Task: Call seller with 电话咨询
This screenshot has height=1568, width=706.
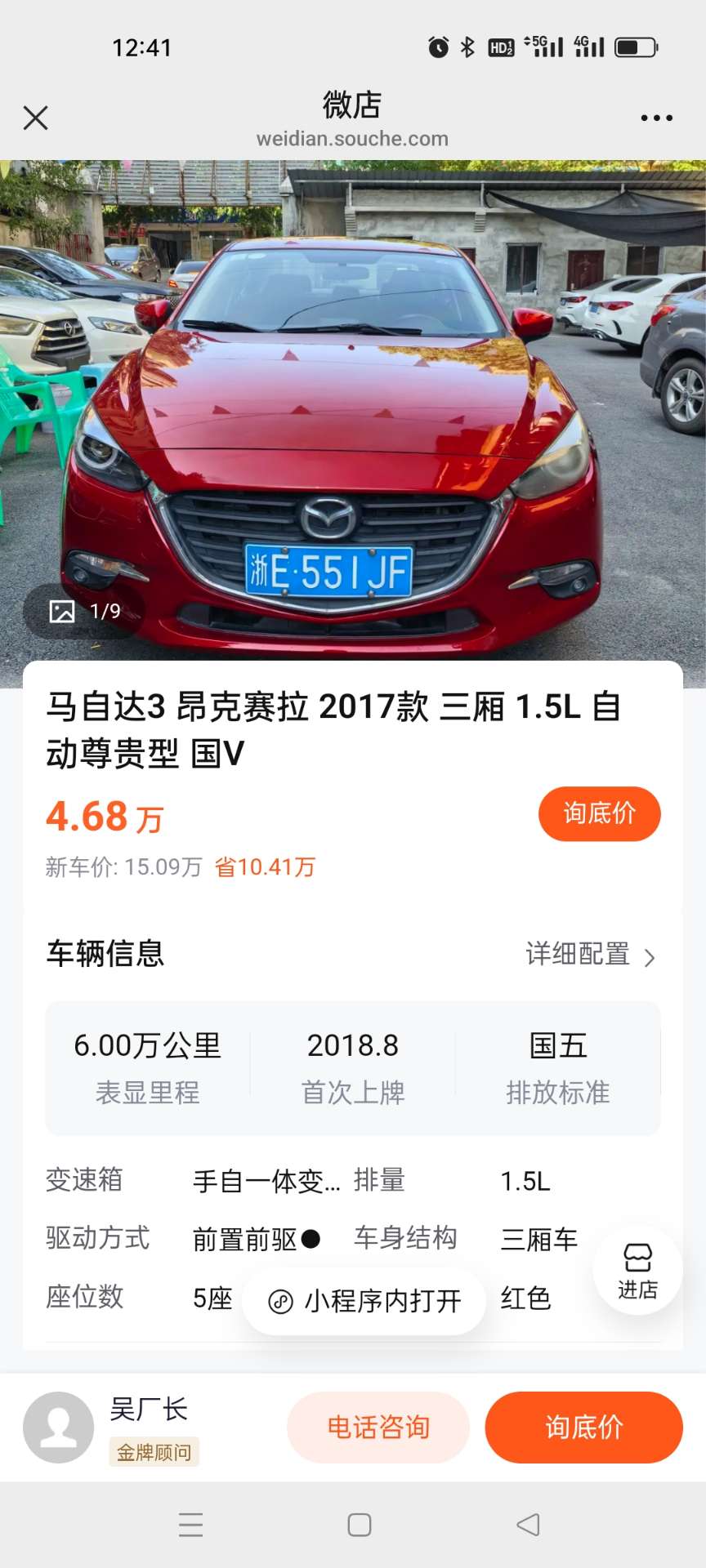Action: pyautogui.click(x=378, y=1427)
